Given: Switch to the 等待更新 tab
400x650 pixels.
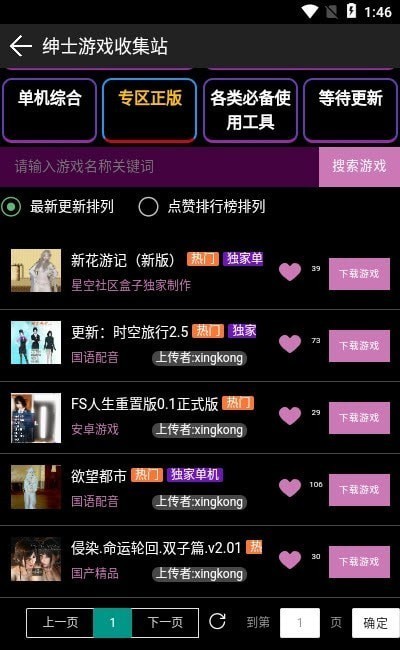Looking at the screenshot, I should [350, 110].
